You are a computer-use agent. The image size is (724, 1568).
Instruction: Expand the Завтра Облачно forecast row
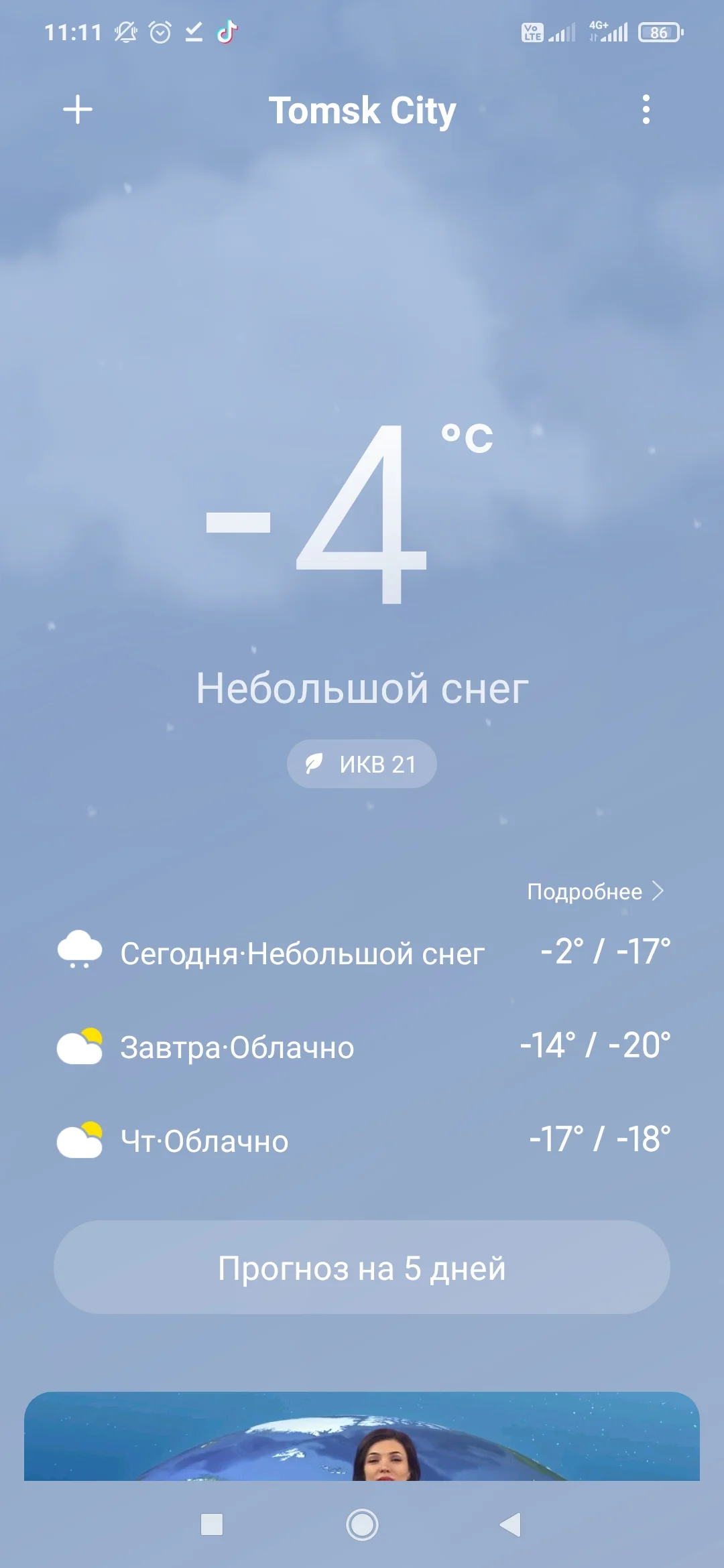(x=362, y=1047)
